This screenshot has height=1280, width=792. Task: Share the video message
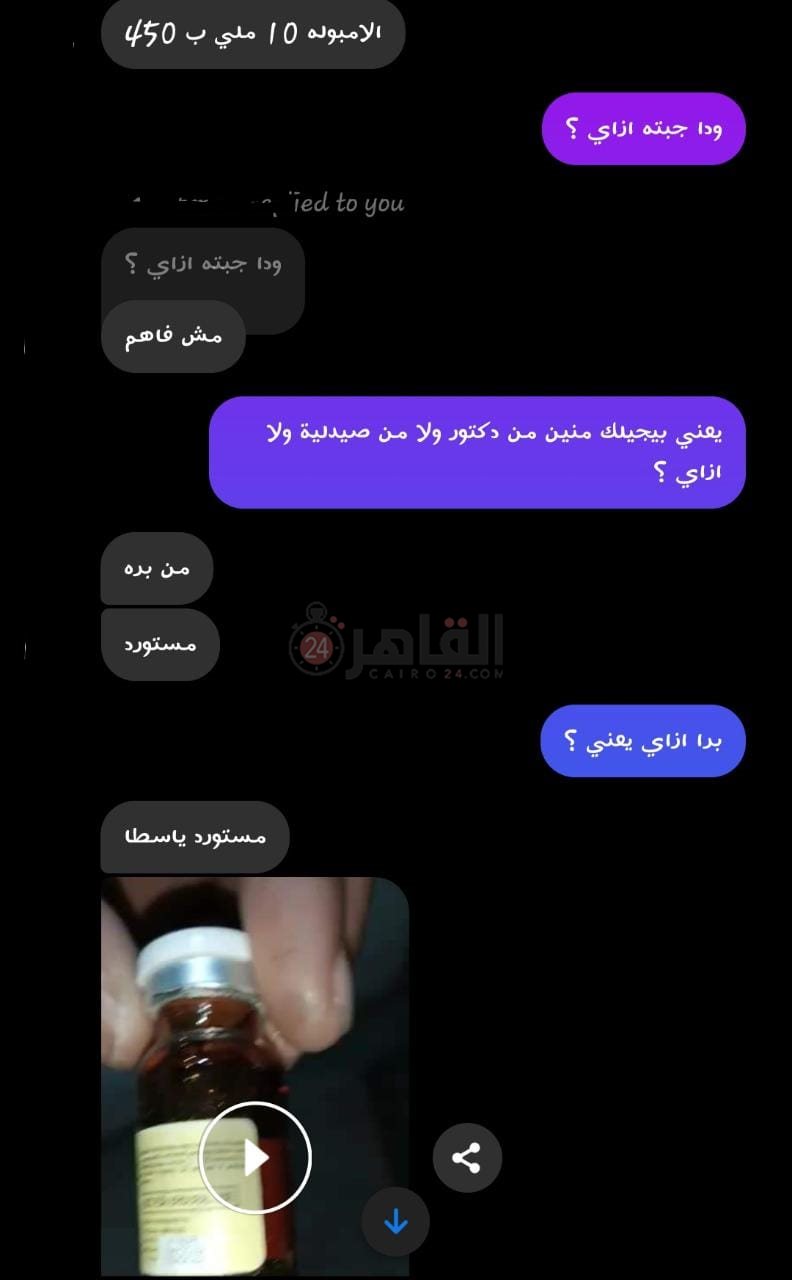click(466, 1158)
